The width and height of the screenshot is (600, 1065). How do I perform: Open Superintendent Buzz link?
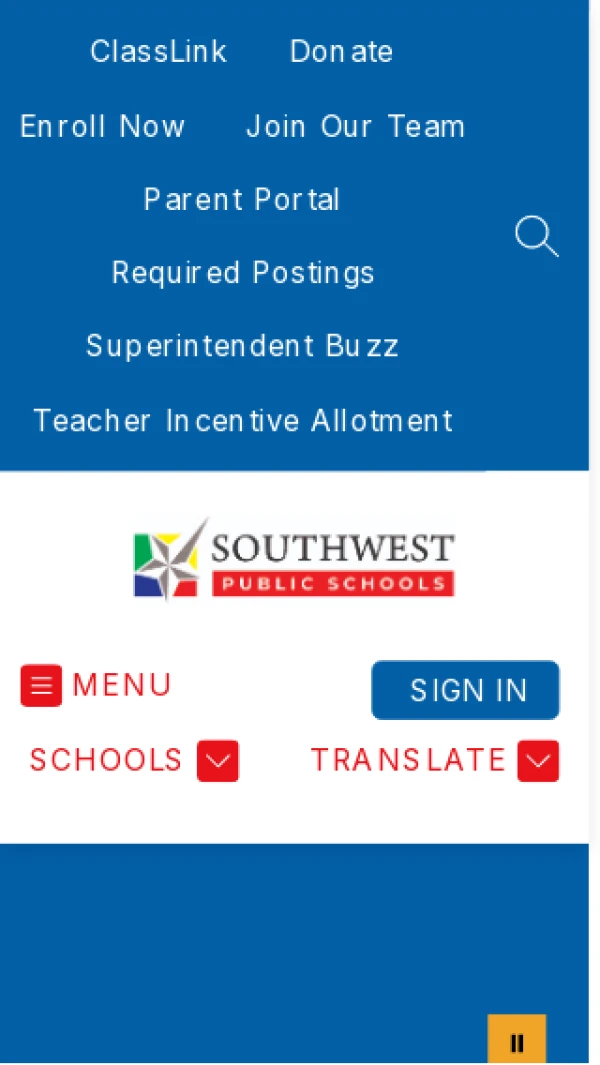(x=242, y=346)
